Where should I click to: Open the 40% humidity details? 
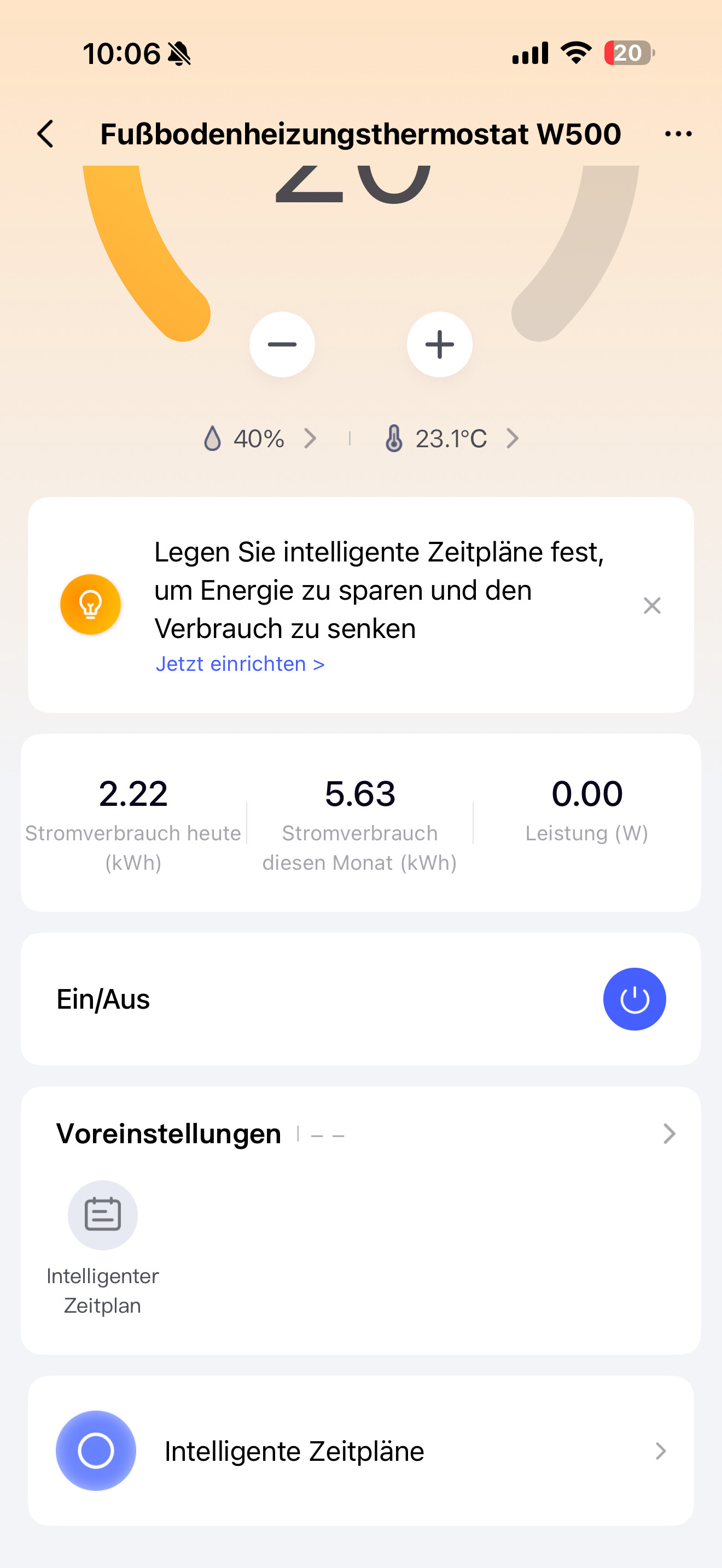pos(260,439)
